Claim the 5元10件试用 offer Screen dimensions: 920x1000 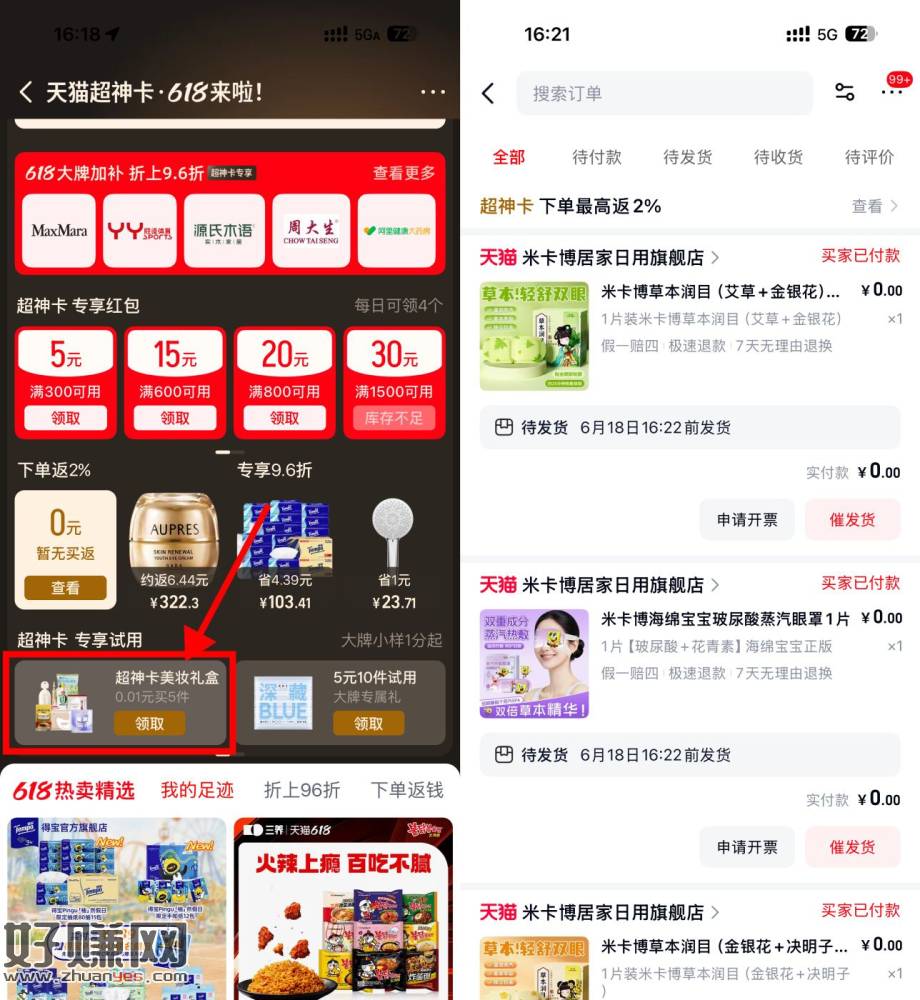pos(369,723)
